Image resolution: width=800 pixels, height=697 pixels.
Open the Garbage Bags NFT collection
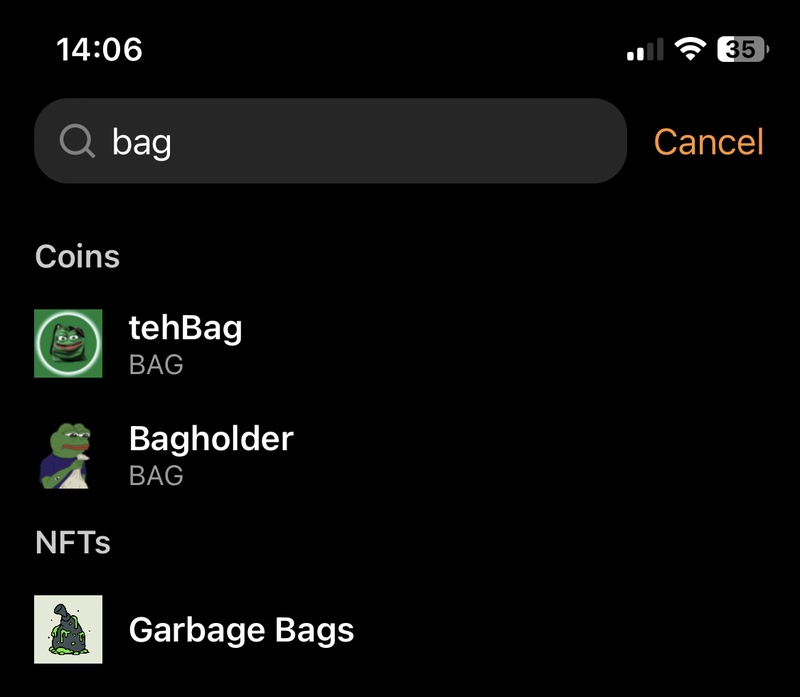click(241, 630)
